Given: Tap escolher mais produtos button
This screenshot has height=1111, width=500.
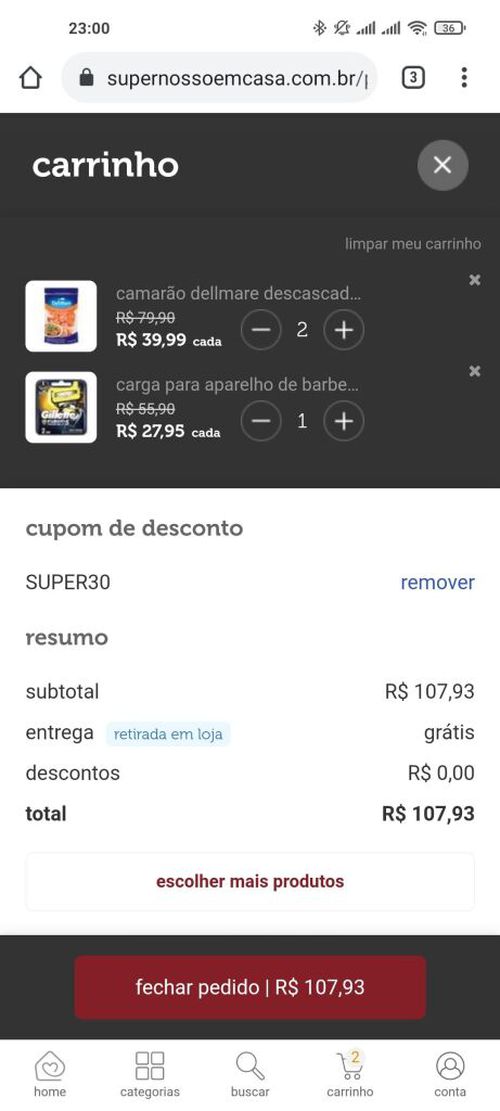Looking at the screenshot, I should [x=250, y=881].
